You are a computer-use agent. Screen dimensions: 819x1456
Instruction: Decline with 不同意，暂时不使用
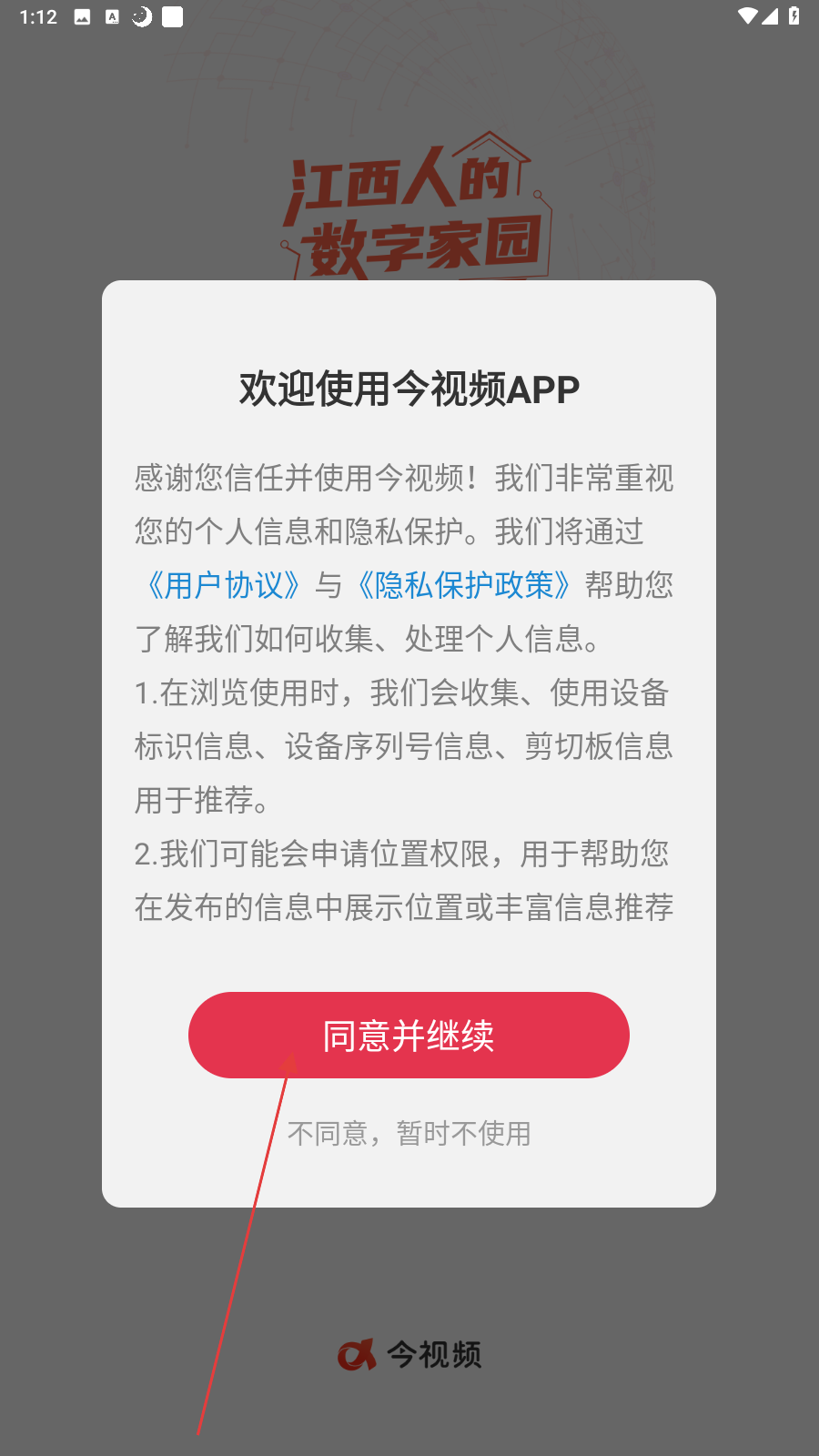(x=409, y=1133)
